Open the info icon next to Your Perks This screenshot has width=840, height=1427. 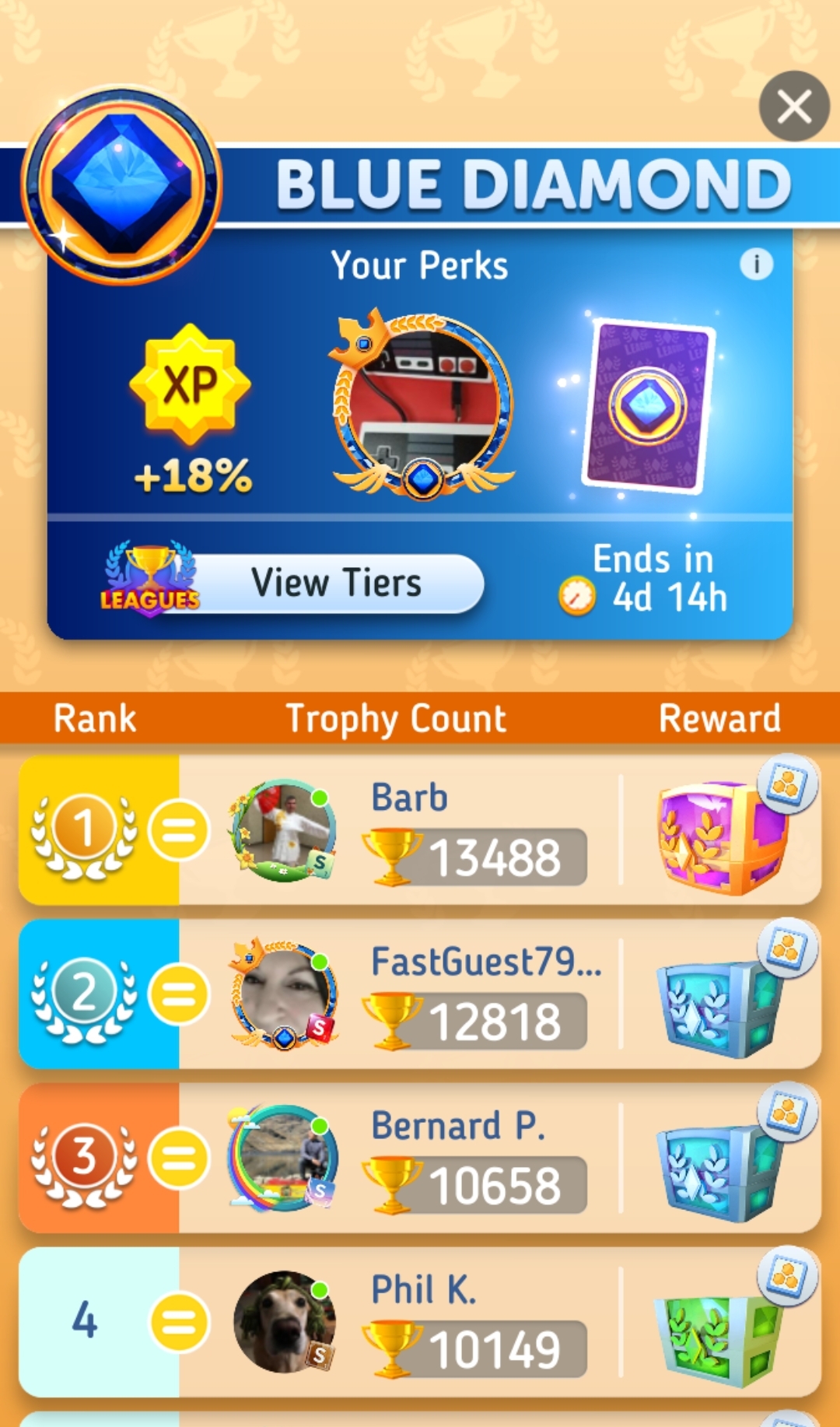757,265
